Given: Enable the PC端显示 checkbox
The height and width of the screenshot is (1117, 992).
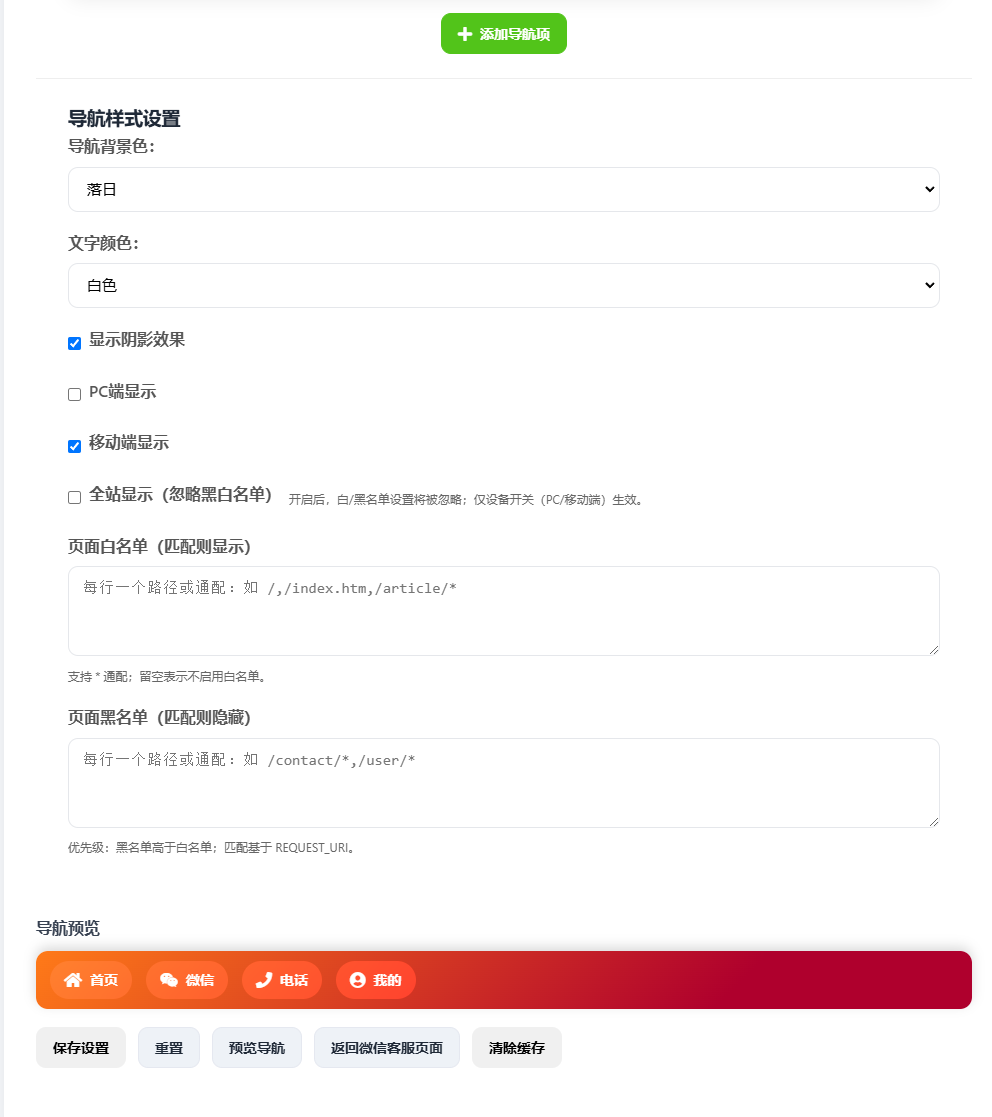Looking at the screenshot, I should 75,394.
